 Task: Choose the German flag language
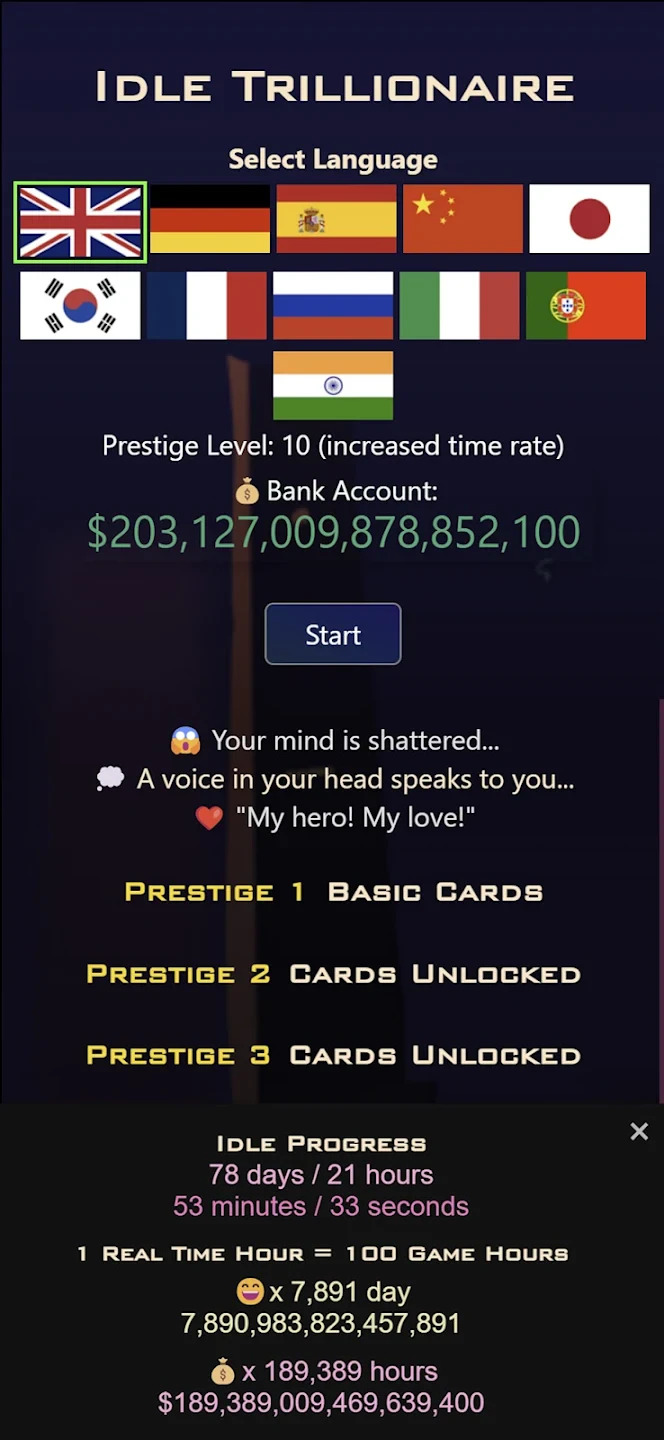[x=210, y=218]
